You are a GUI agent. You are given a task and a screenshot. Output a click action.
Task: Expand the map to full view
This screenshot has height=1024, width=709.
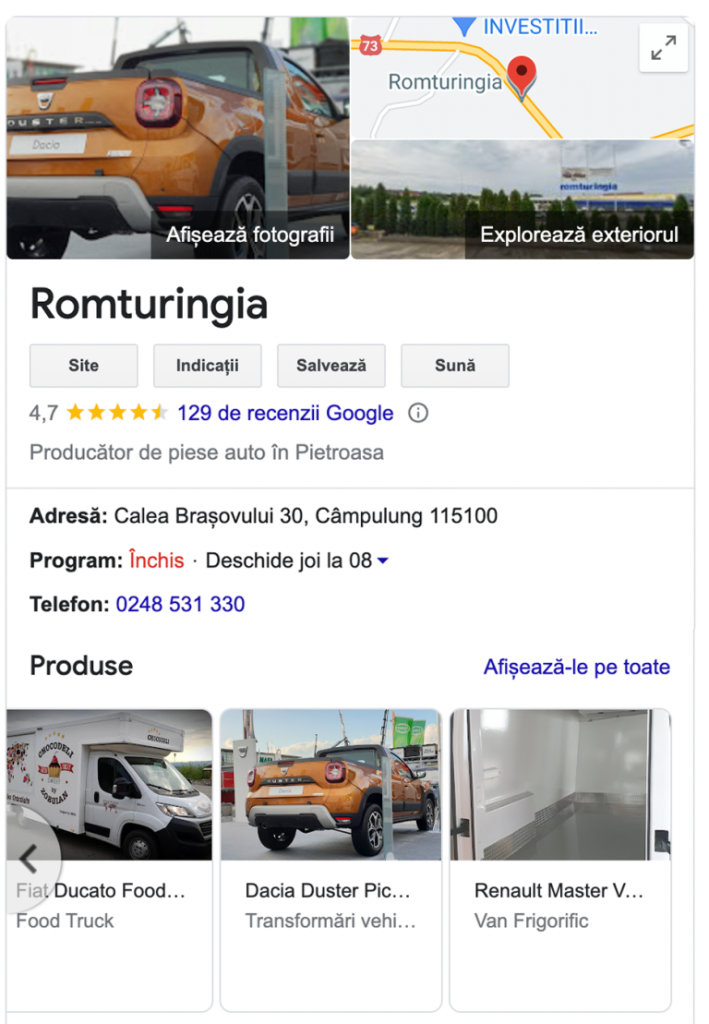(x=663, y=47)
